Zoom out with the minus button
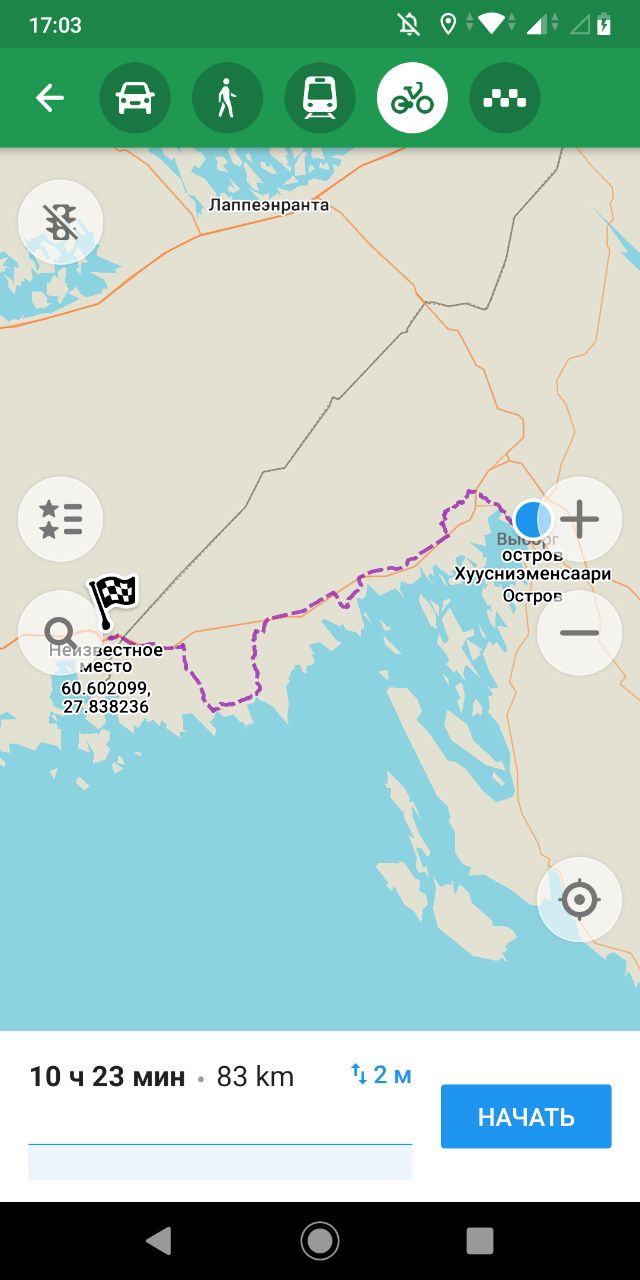 (579, 633)
